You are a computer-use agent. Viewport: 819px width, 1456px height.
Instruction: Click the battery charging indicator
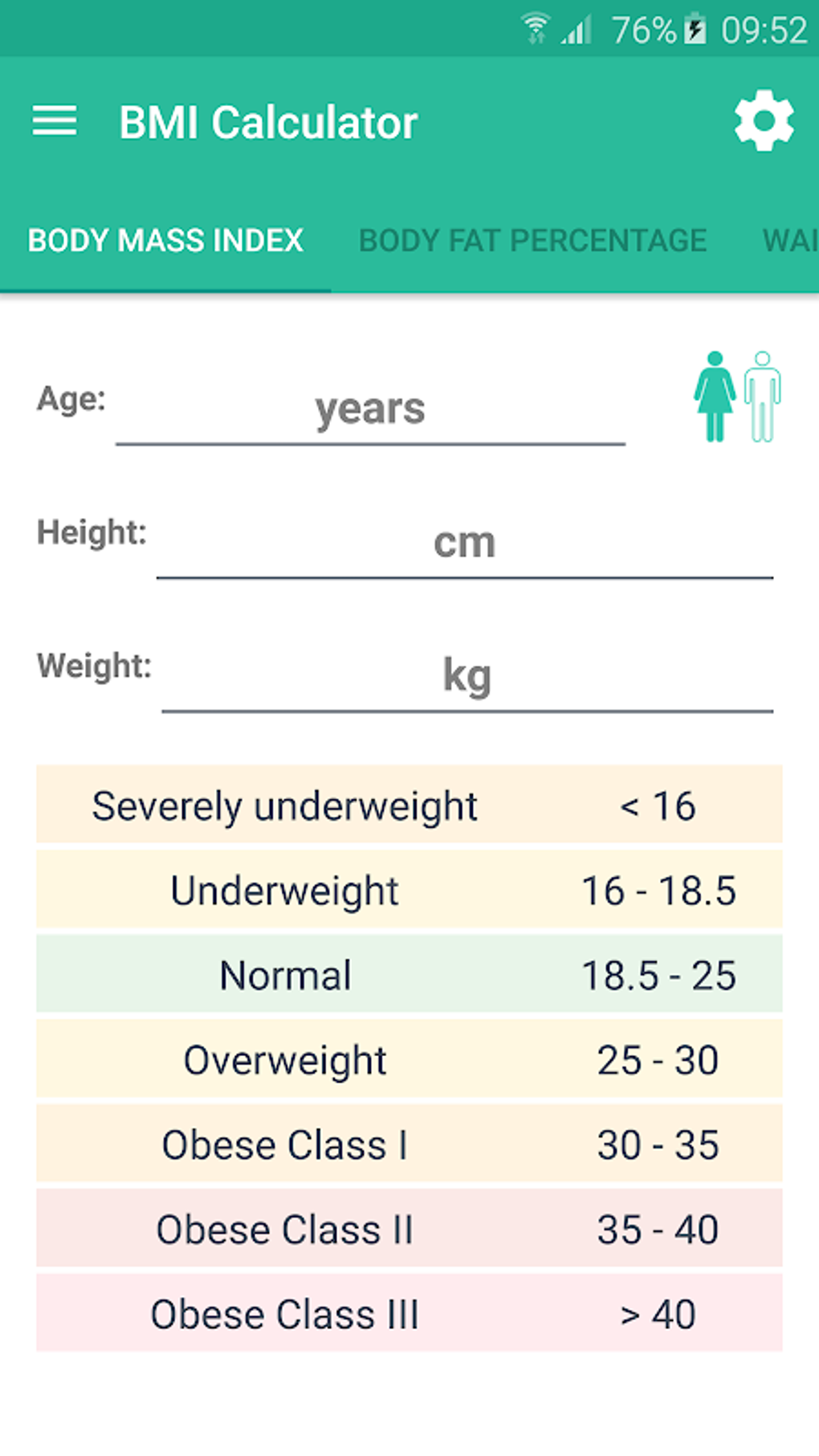tap(695, 27)
